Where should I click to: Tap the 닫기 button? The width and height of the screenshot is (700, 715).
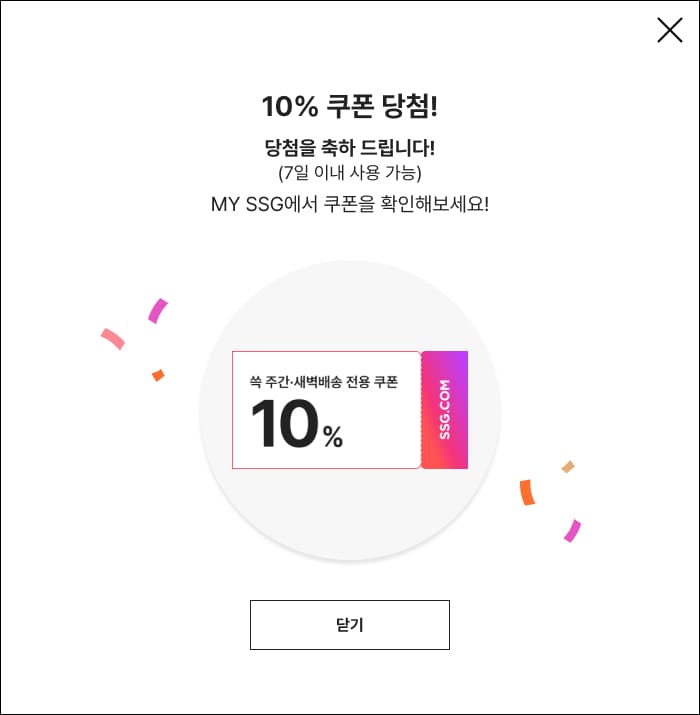point(349,625)
